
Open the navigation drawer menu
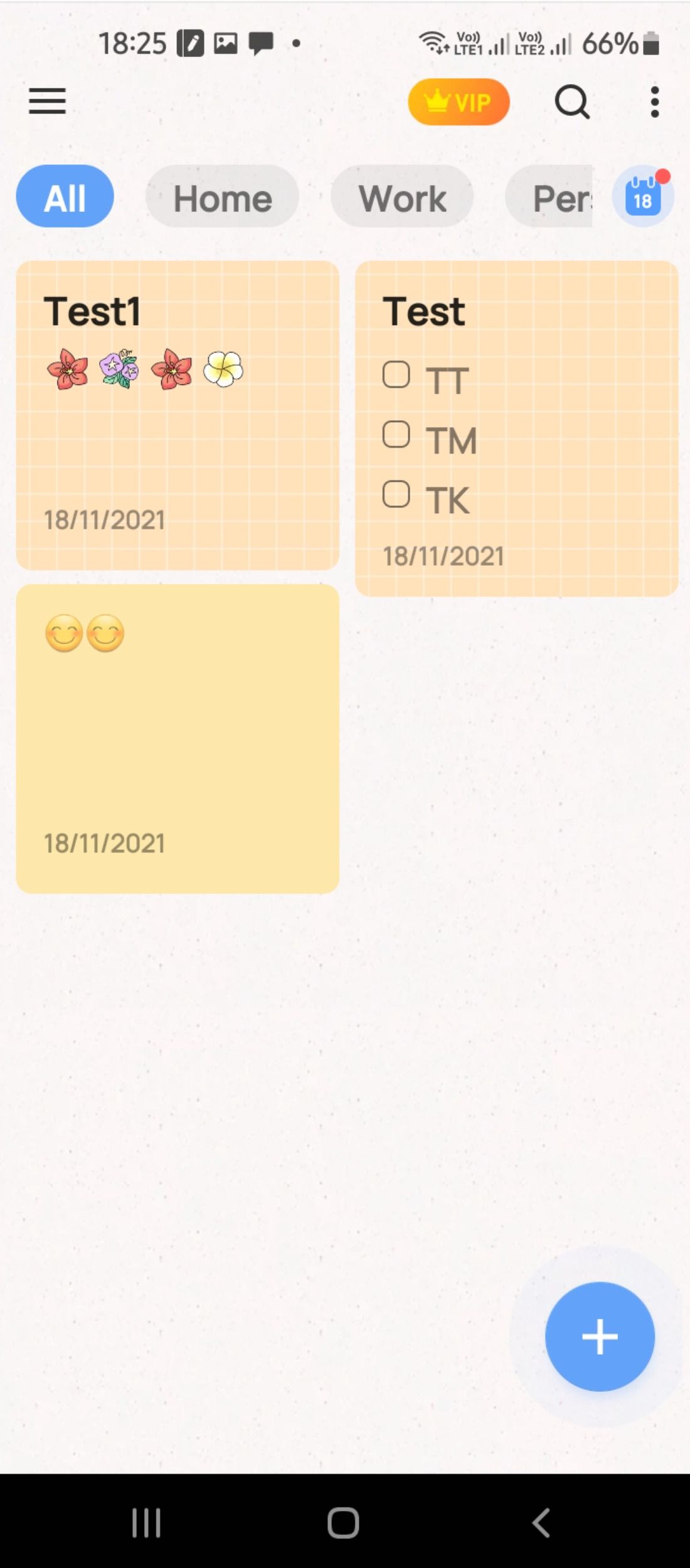coord(46,102)
